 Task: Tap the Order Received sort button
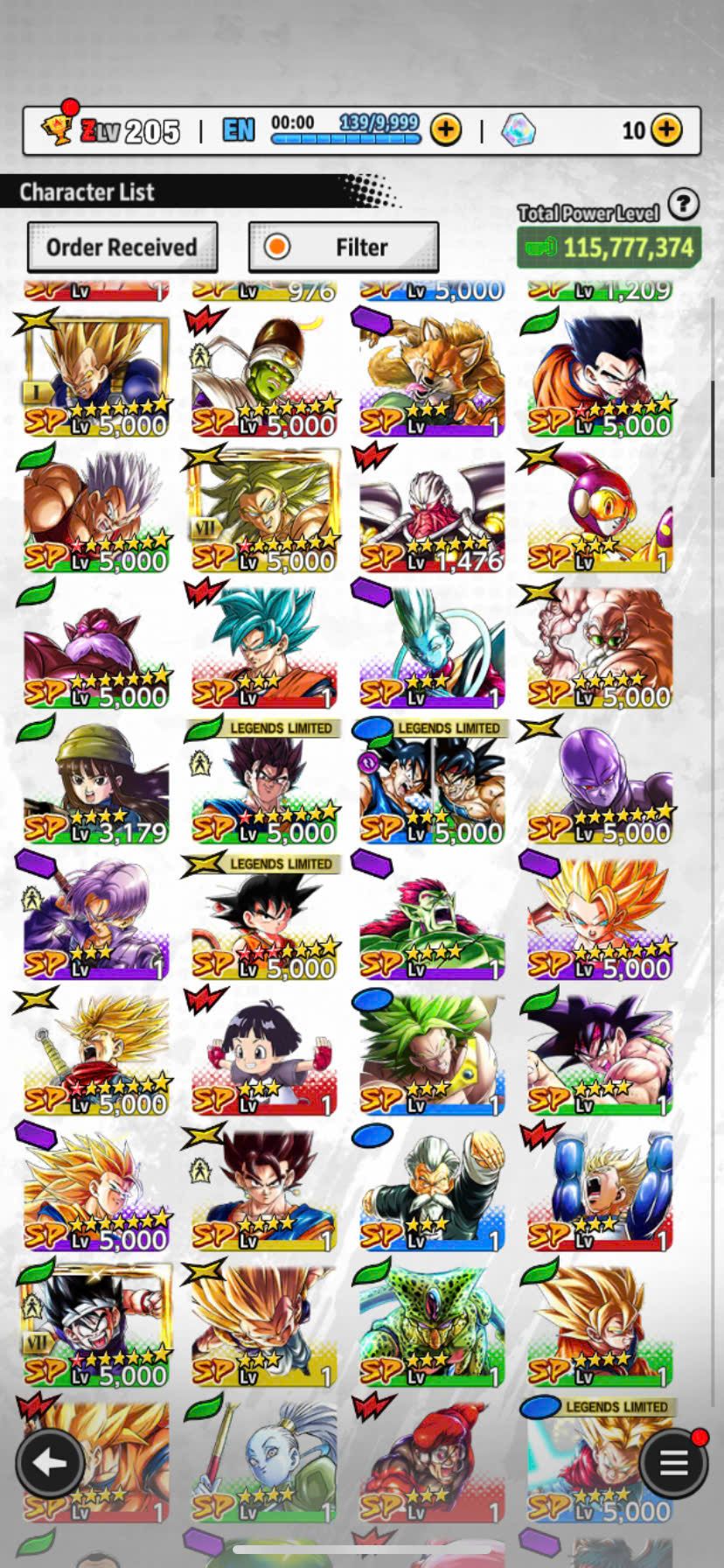pos(122,248)
